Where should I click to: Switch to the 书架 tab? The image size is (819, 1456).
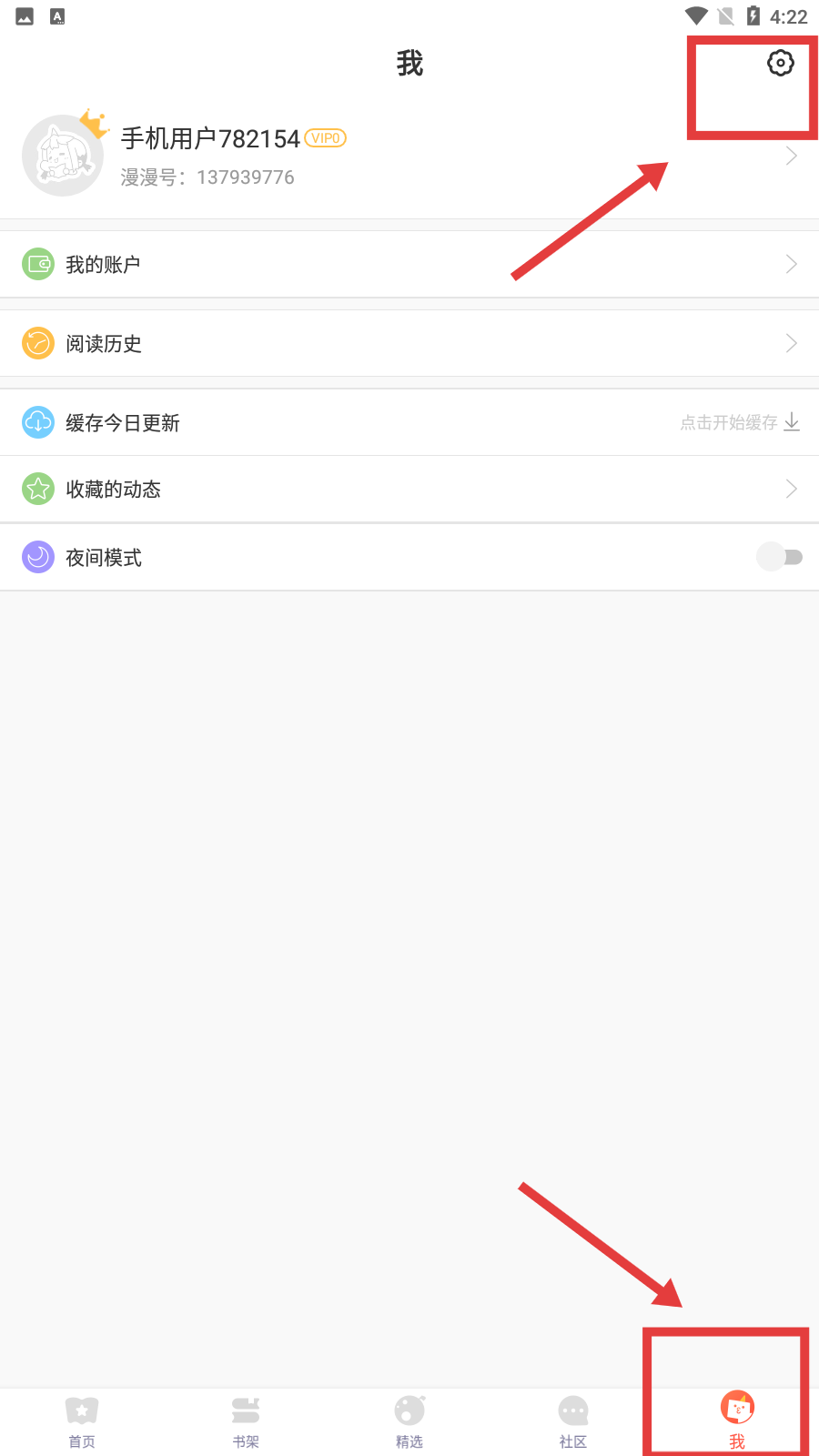[x=246, y=1422]
